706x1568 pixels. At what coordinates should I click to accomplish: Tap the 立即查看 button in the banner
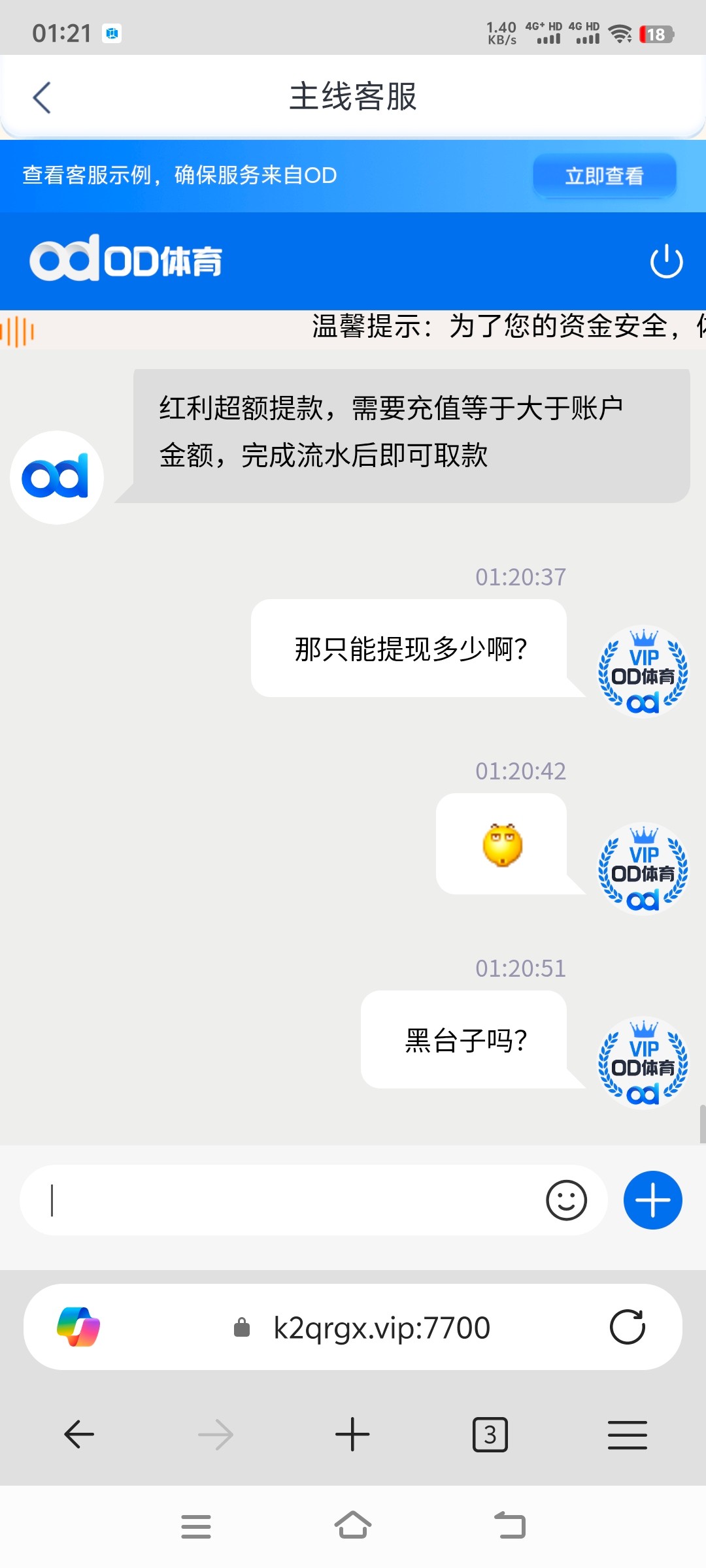click(x=603, y=175)
